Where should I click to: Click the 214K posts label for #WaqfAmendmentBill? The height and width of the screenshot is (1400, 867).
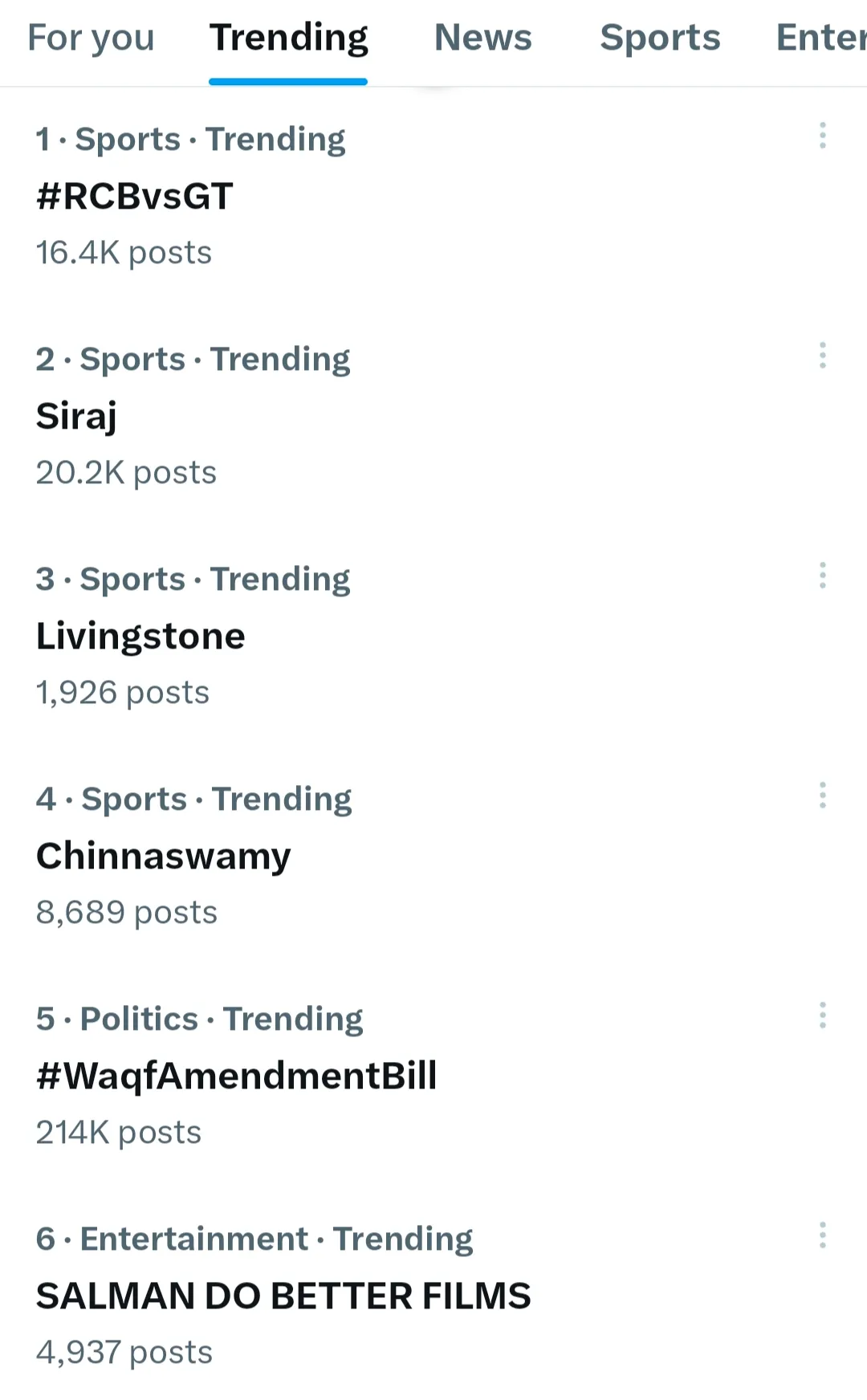118,1131
